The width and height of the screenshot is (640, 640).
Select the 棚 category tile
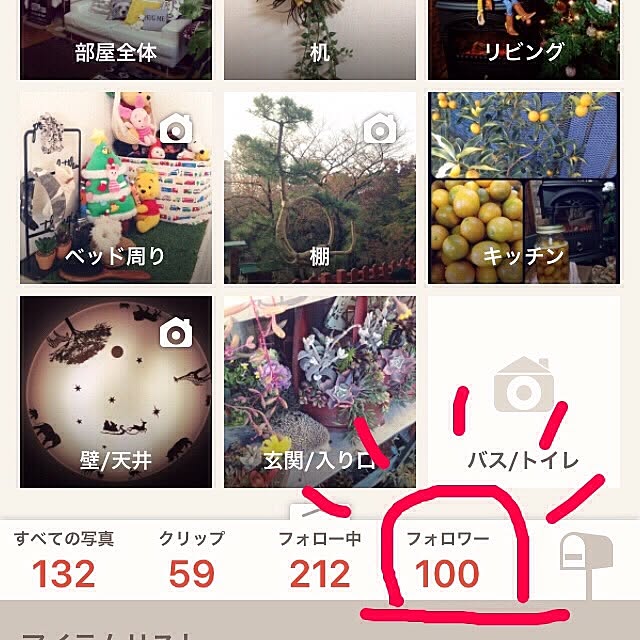point(319,188)
